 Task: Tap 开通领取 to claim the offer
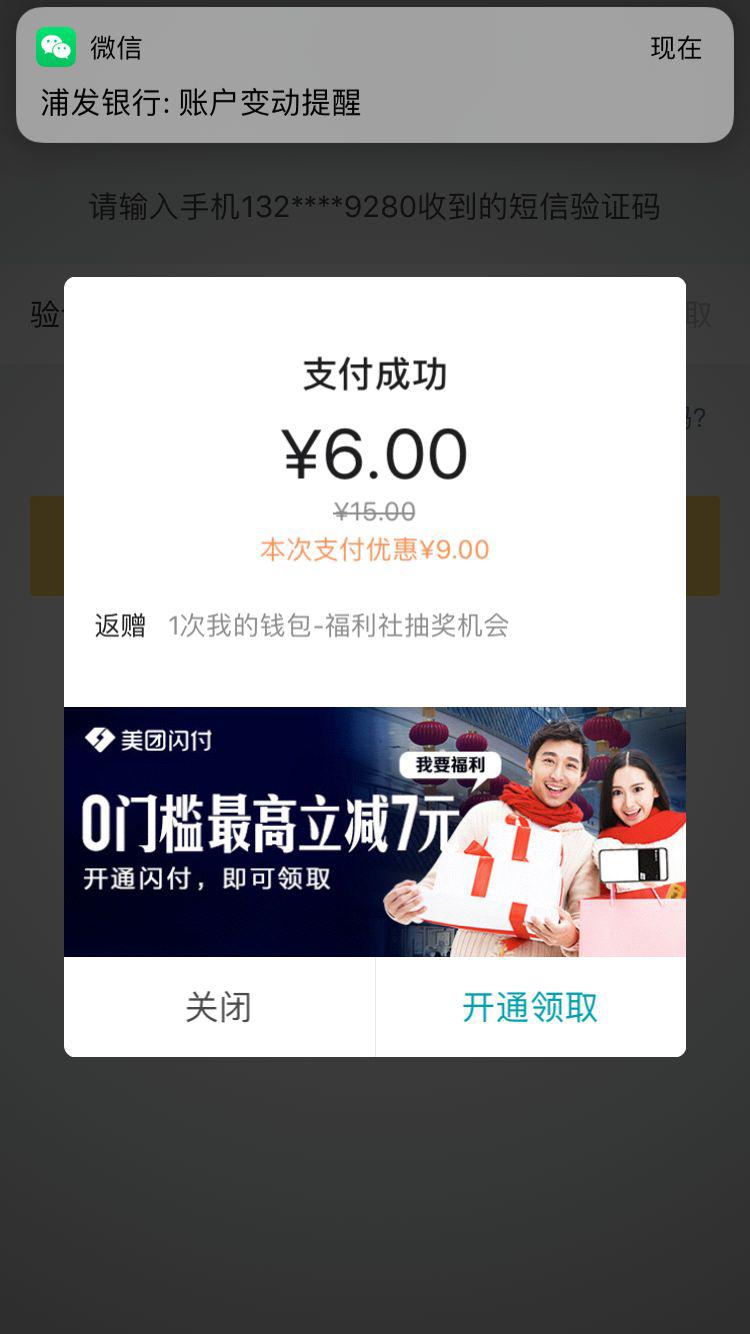[x=531, y=1007]
